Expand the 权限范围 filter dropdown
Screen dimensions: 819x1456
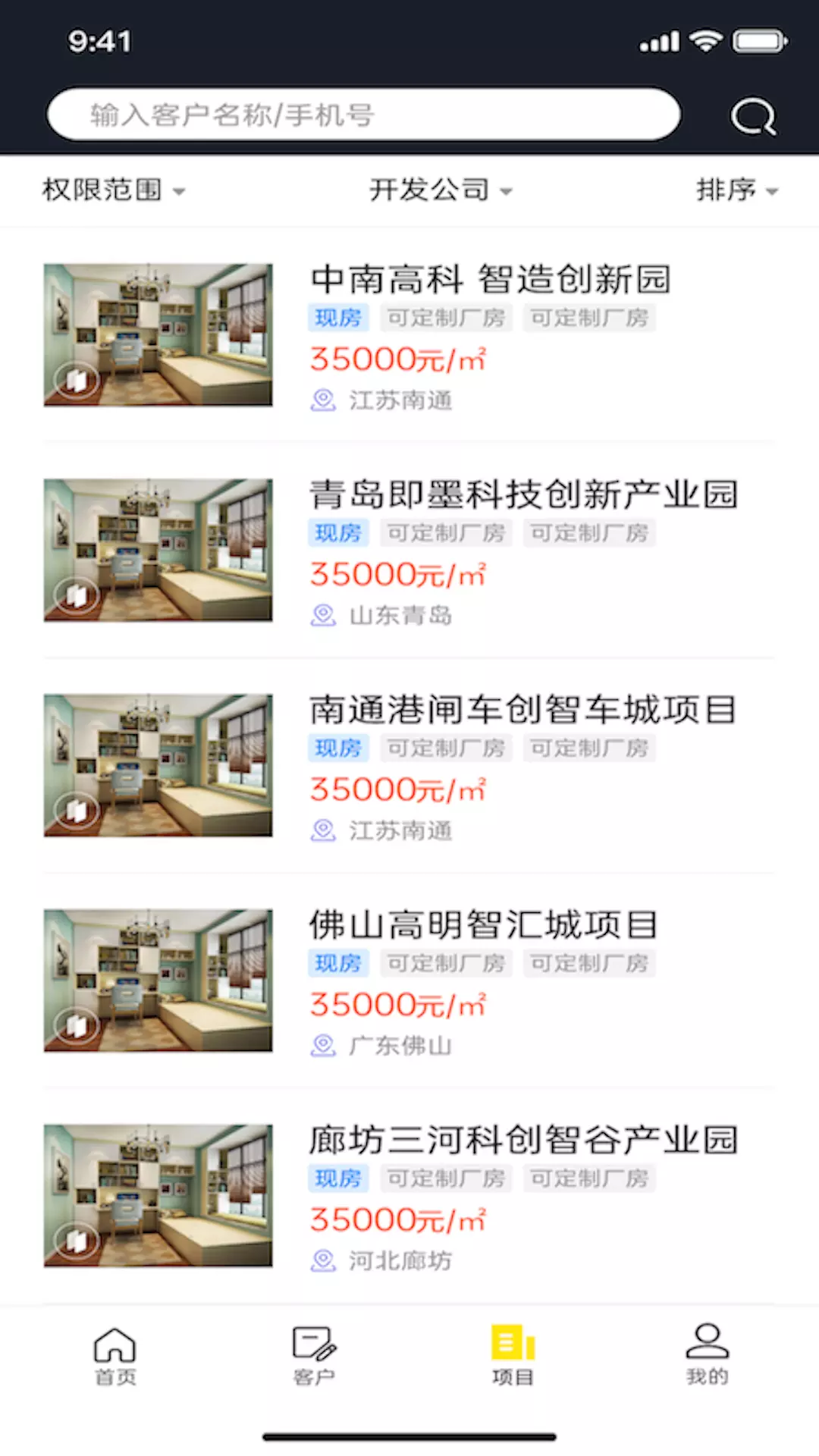click(114, 190)
